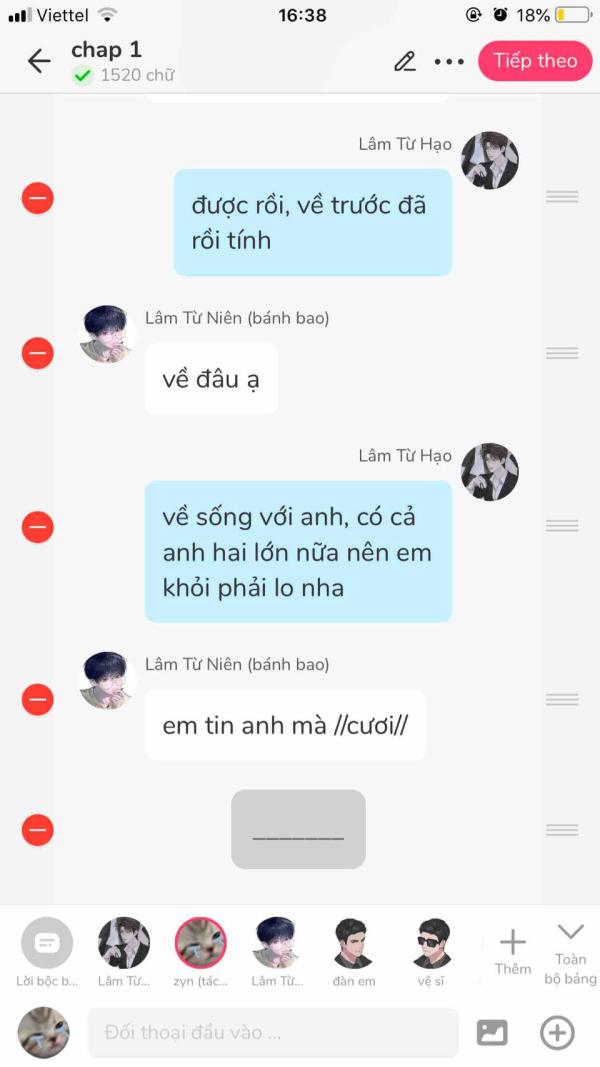Tap the pencil edit icon
This screenshot has width=600, height=1067.
(405, 61)
